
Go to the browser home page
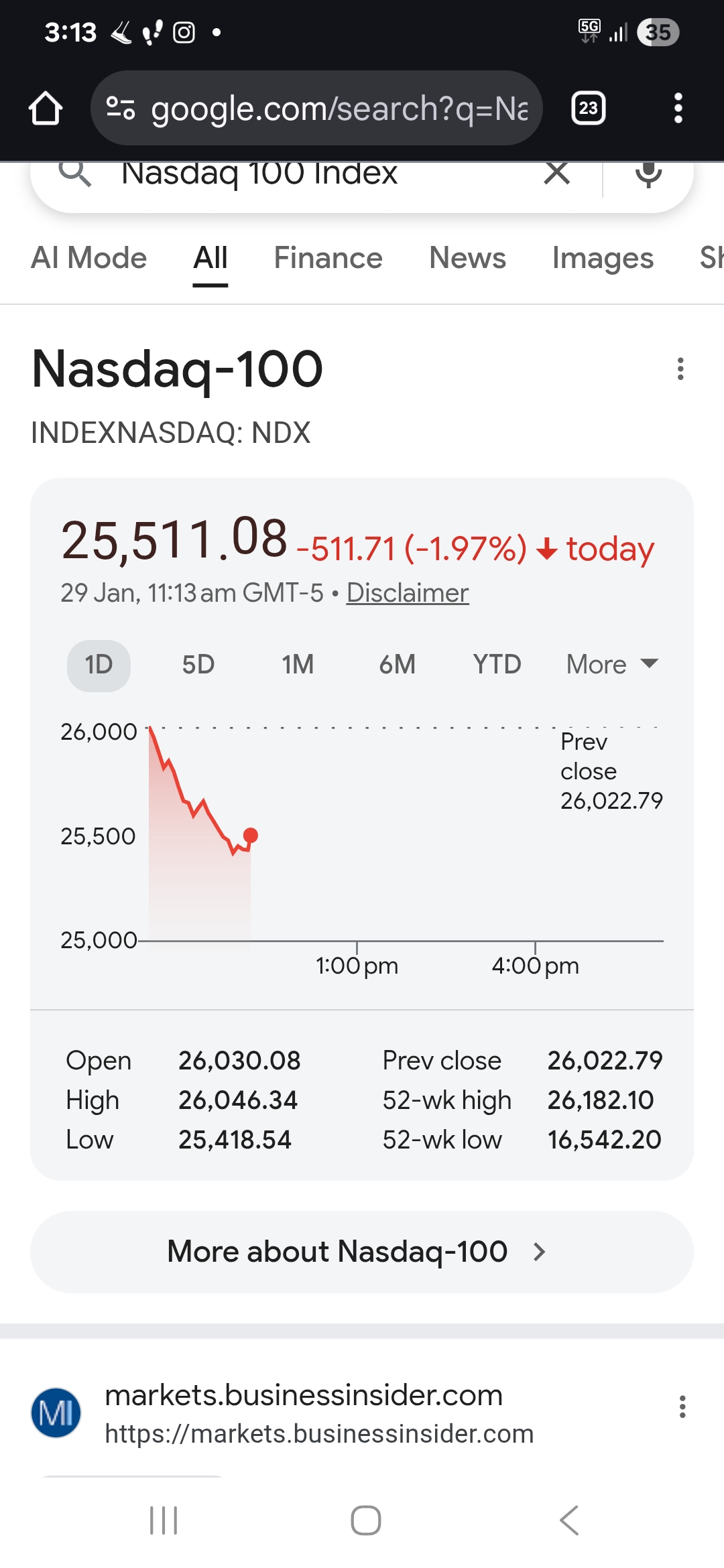tap(46, 109)
